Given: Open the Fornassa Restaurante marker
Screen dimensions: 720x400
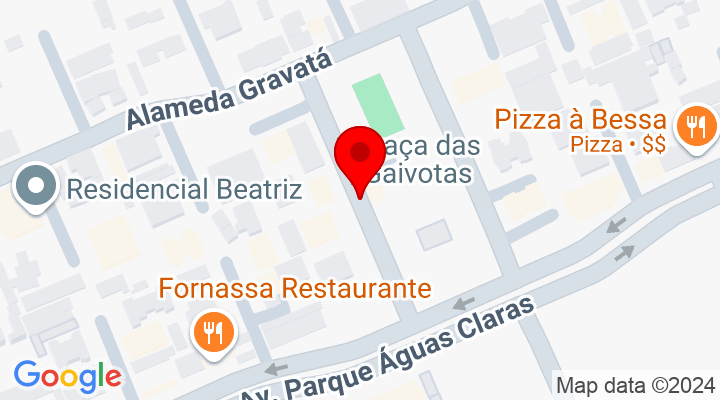Looking at the screenshot, I should coord(212,331).
